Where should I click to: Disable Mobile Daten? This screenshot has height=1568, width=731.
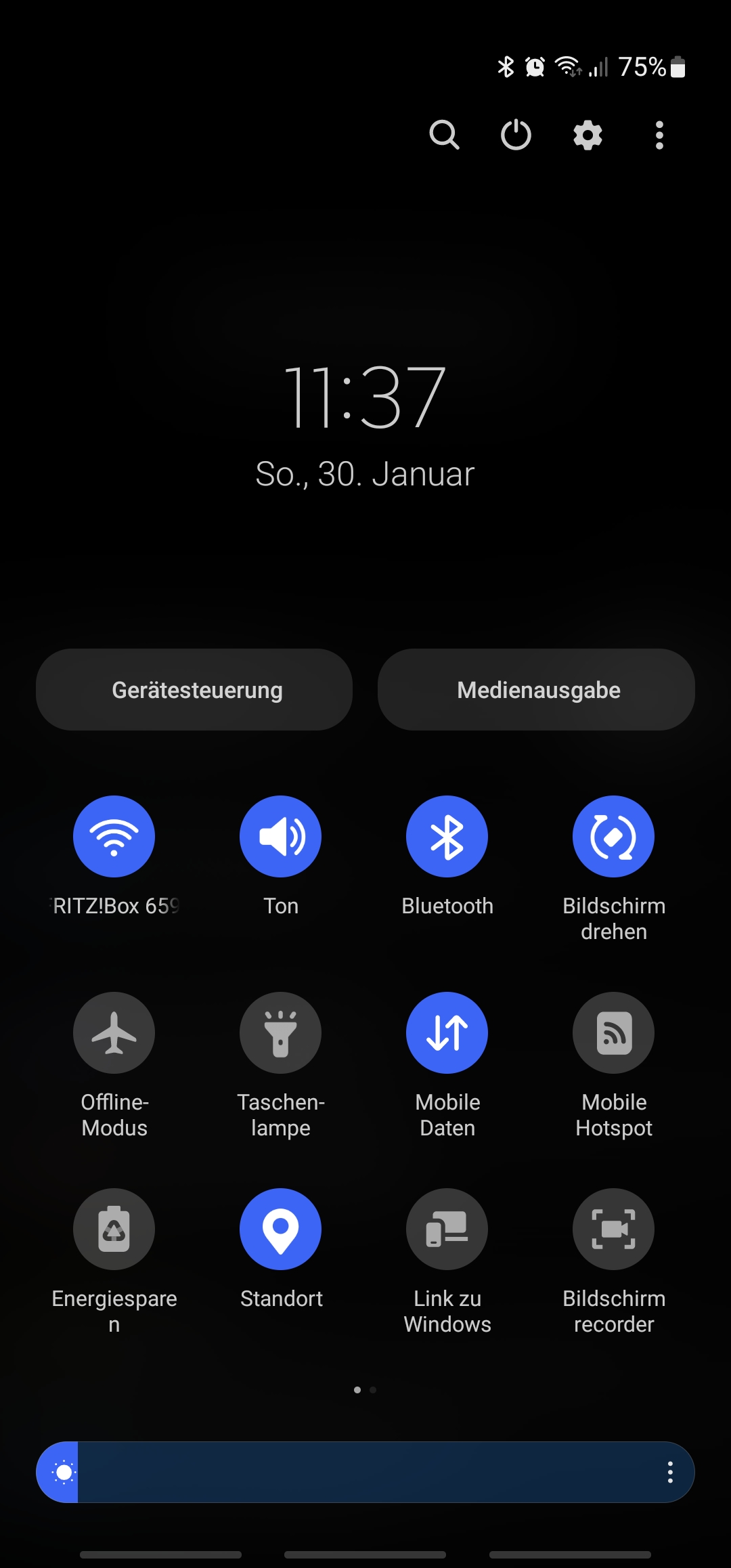coord(447,1032)
